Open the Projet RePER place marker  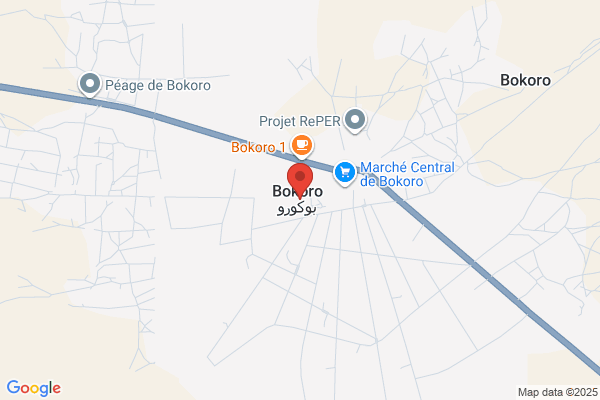(x=355, y=119)
